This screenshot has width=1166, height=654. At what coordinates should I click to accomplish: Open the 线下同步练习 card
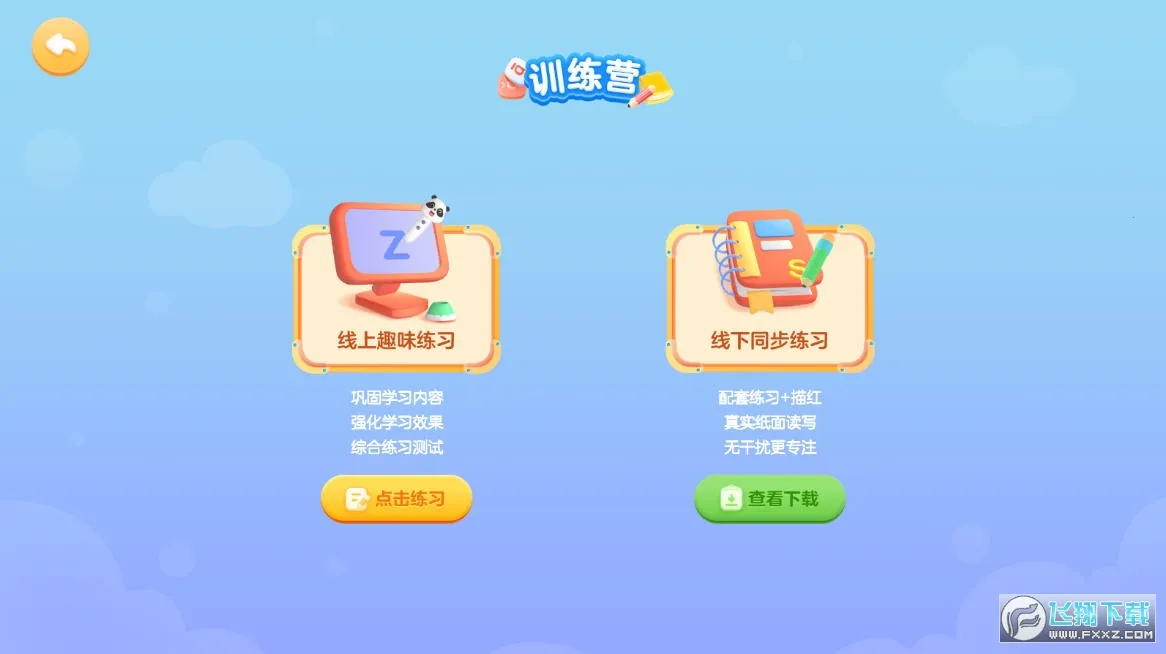[x=770, y=298]
